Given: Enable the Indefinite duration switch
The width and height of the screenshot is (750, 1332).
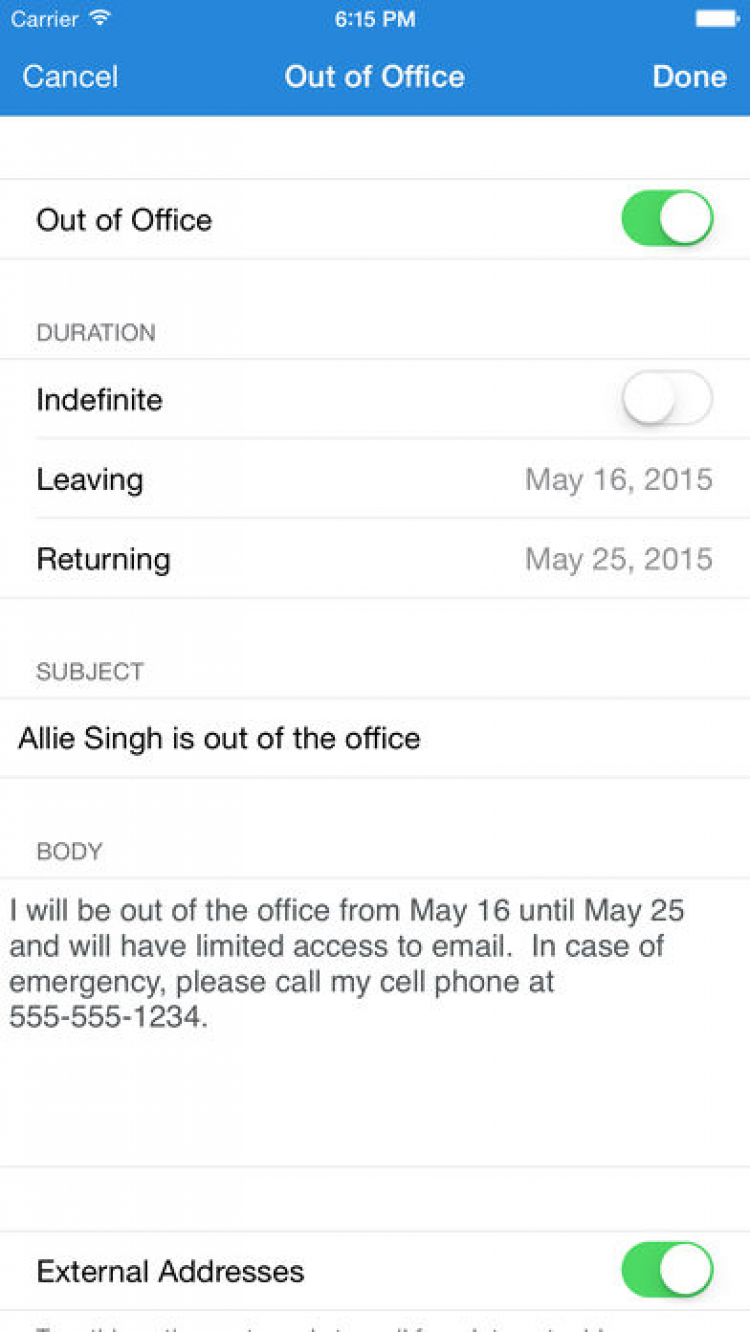Looking at the screenshot, I should pos(667,399).
